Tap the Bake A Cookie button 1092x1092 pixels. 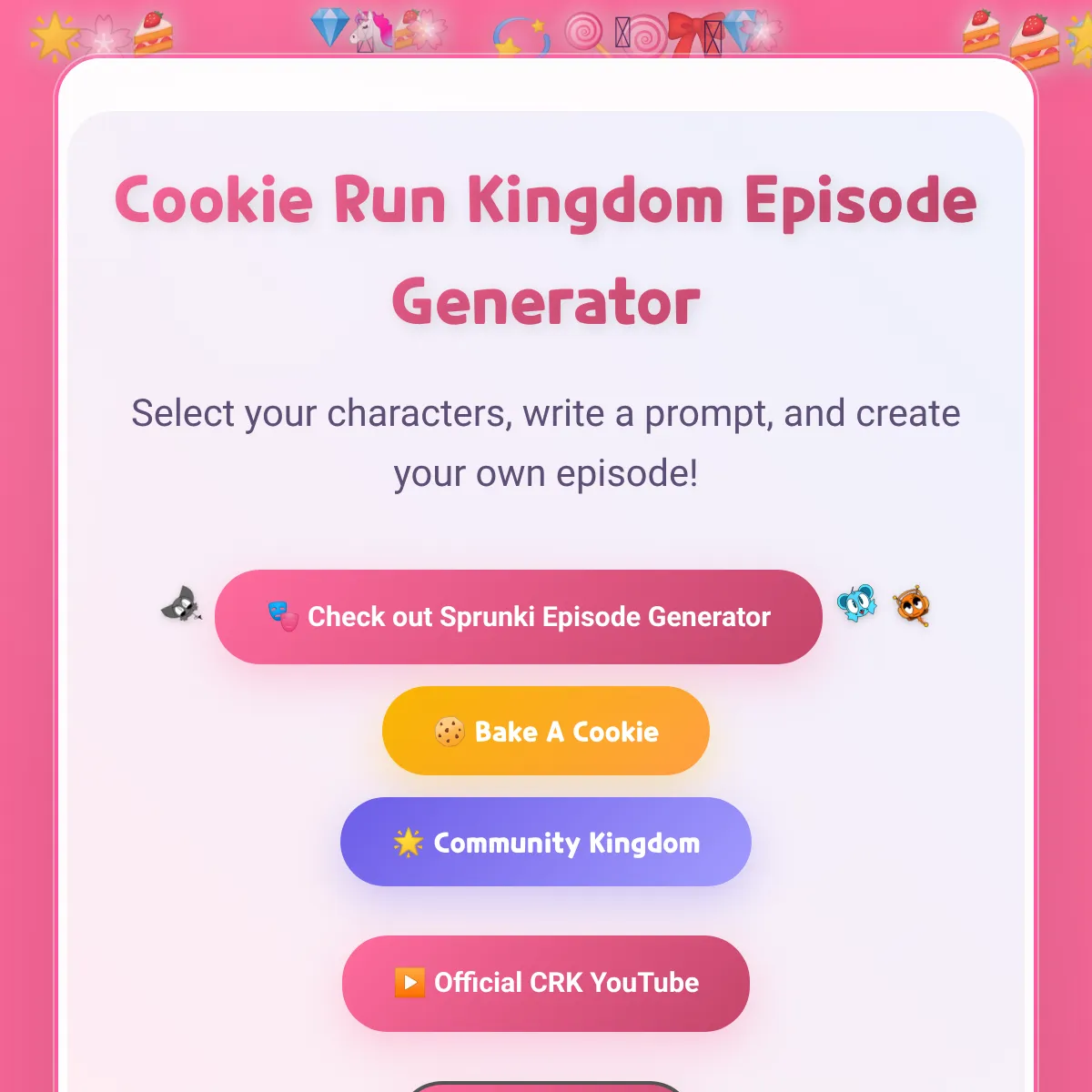point(546,732)
